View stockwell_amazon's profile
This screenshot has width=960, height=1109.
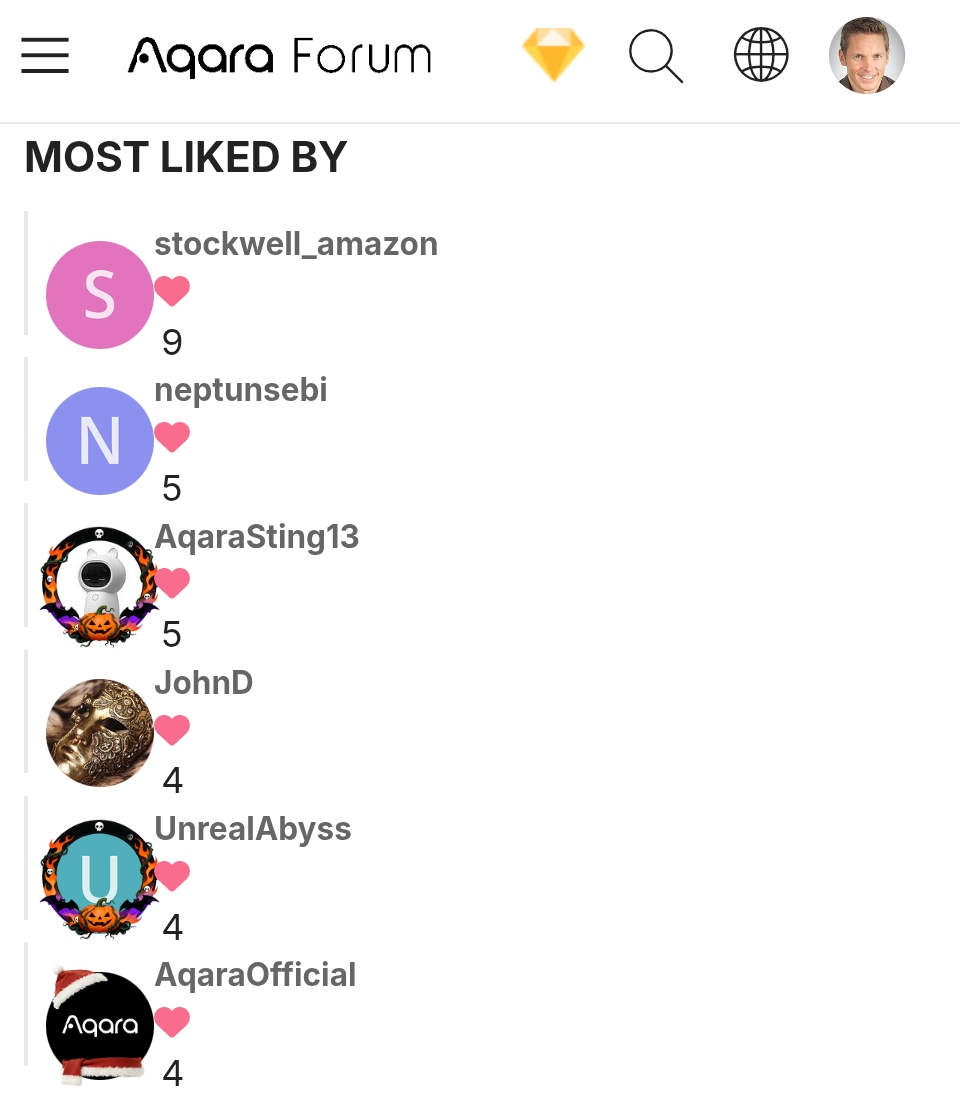point(296,244)
